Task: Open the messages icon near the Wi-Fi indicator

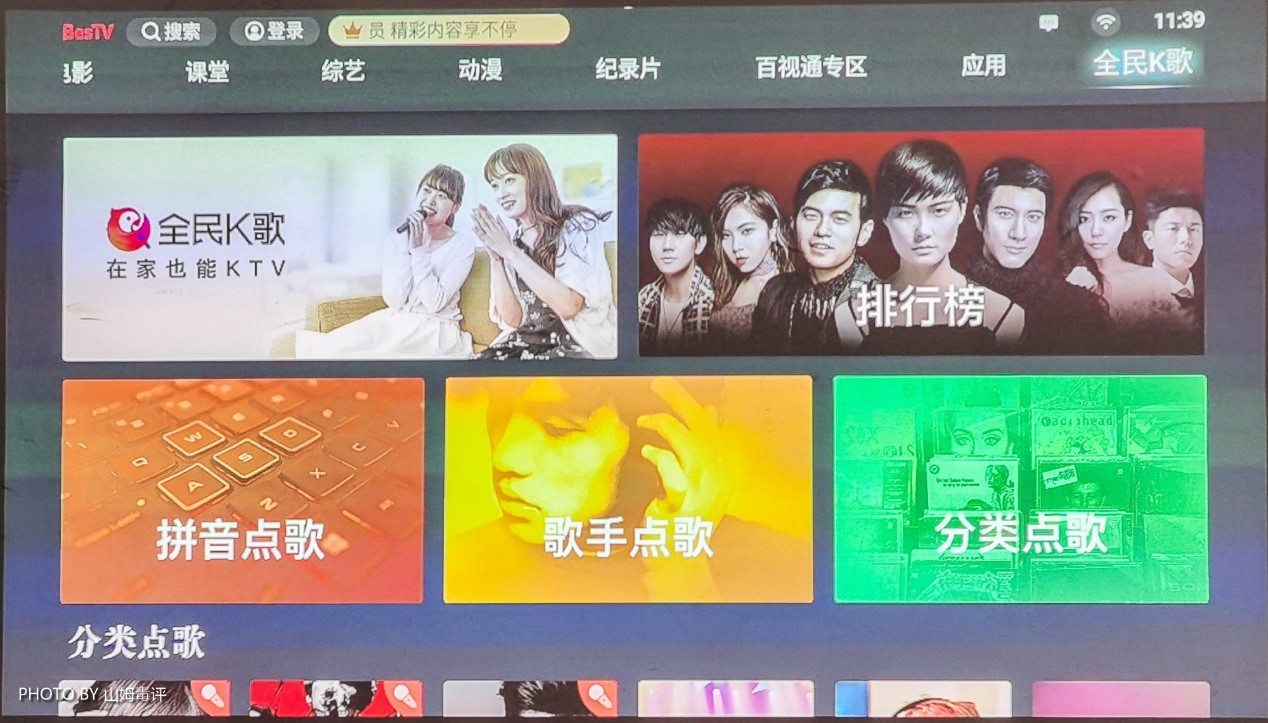Action: point(1048,24)
